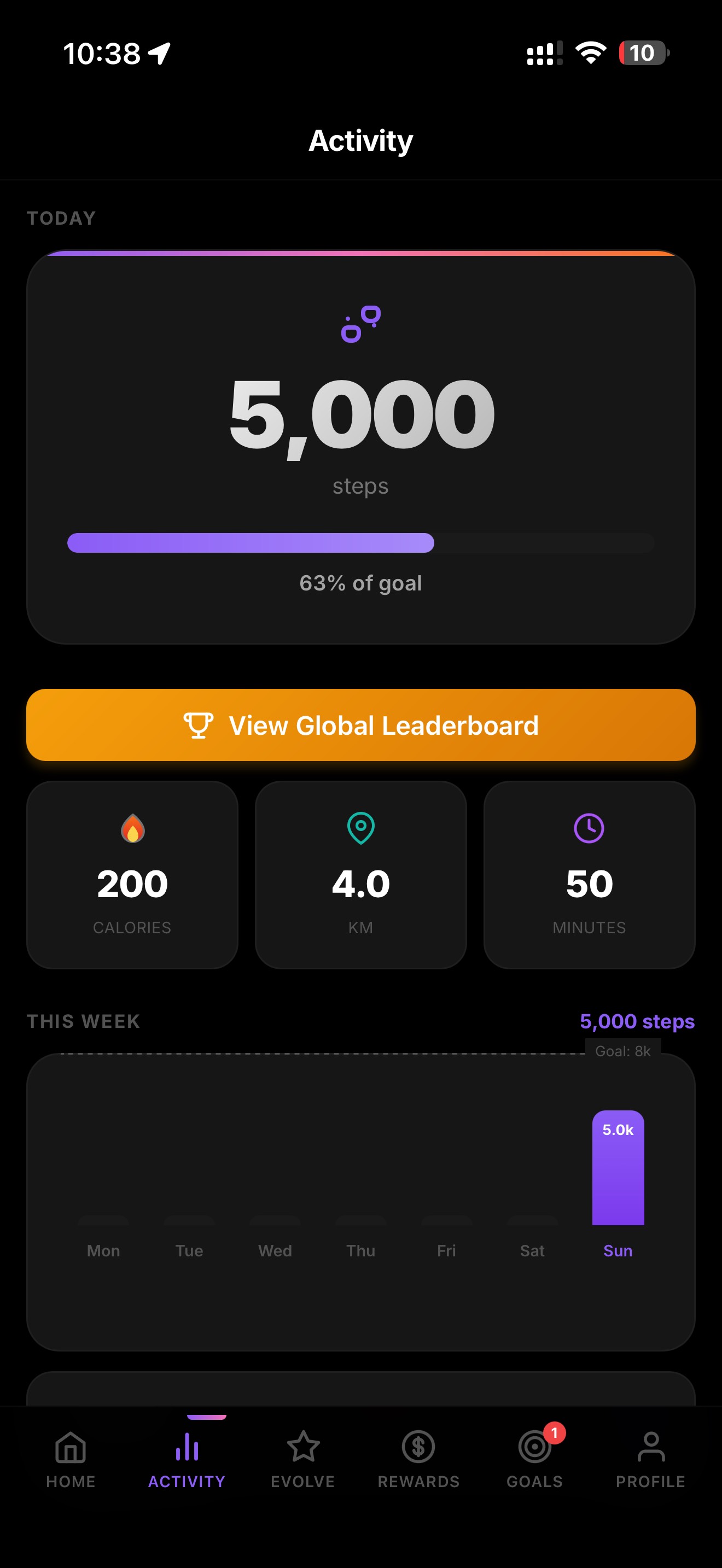Select the Activity tab
Screen dimensions: 722x1568
click(187, 1457)
